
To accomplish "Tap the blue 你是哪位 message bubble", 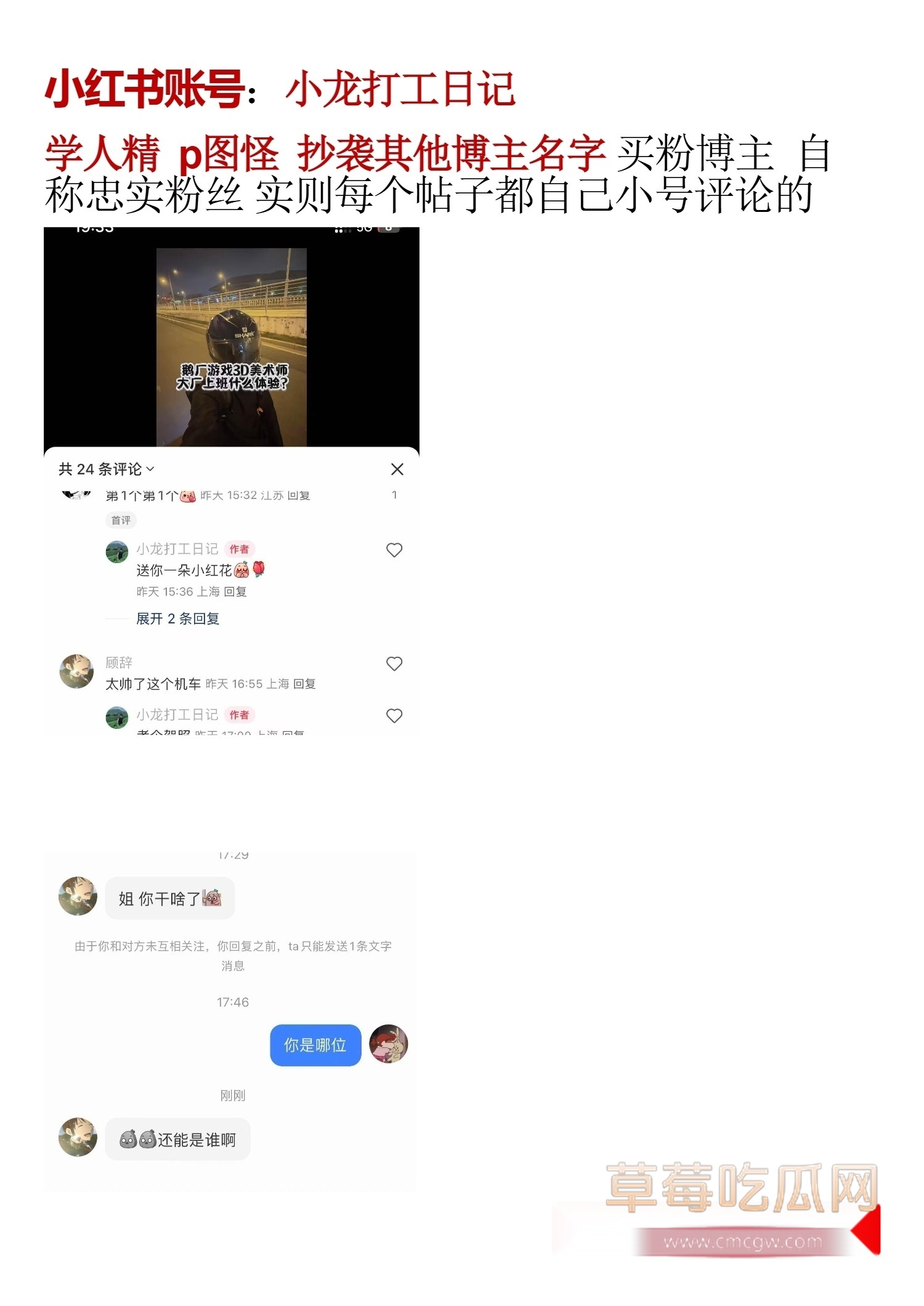I will tap(315, 1045).
